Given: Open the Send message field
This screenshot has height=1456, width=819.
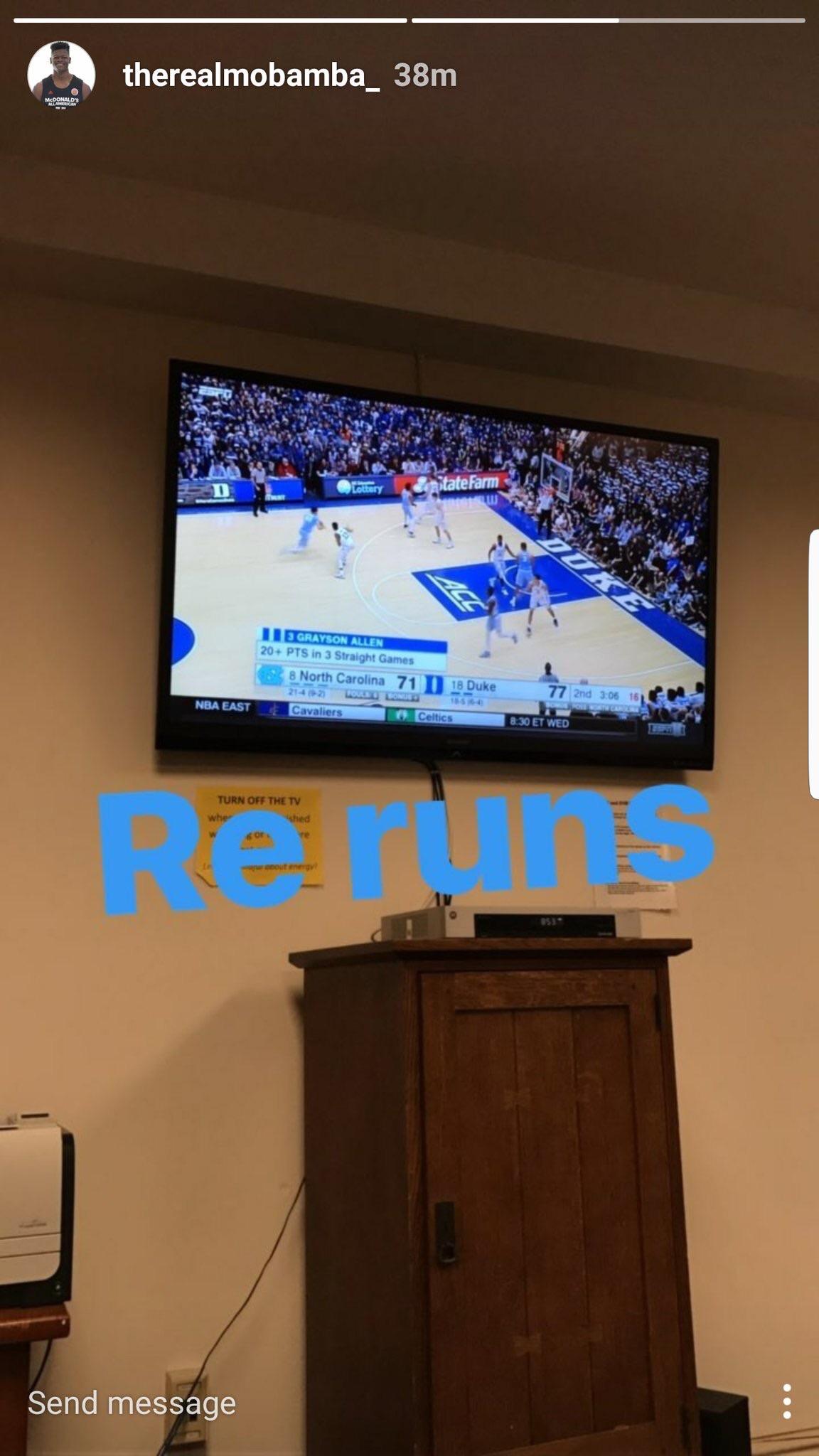Looking at the screenshot, I should (132, 1403).
